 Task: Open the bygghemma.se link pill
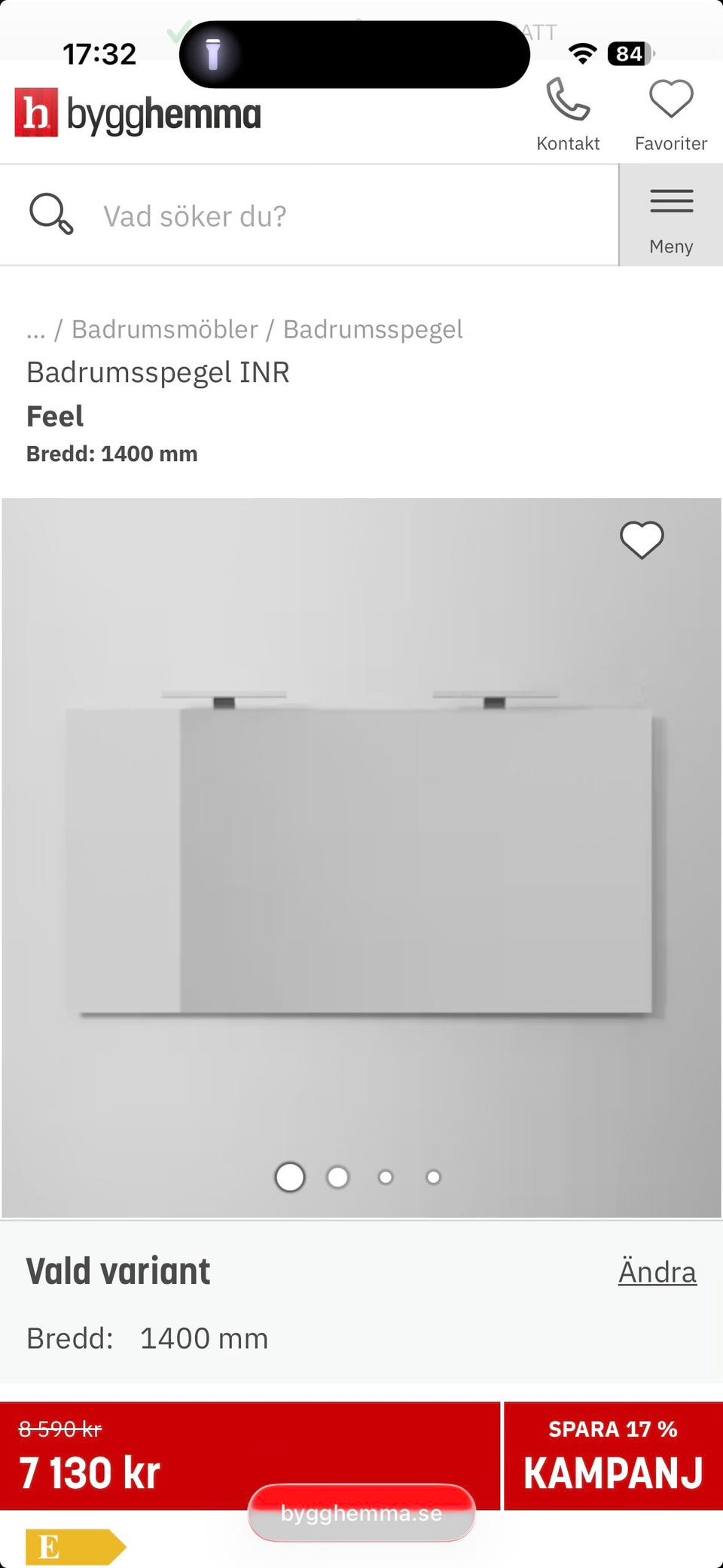click(x=361, y=1513)
